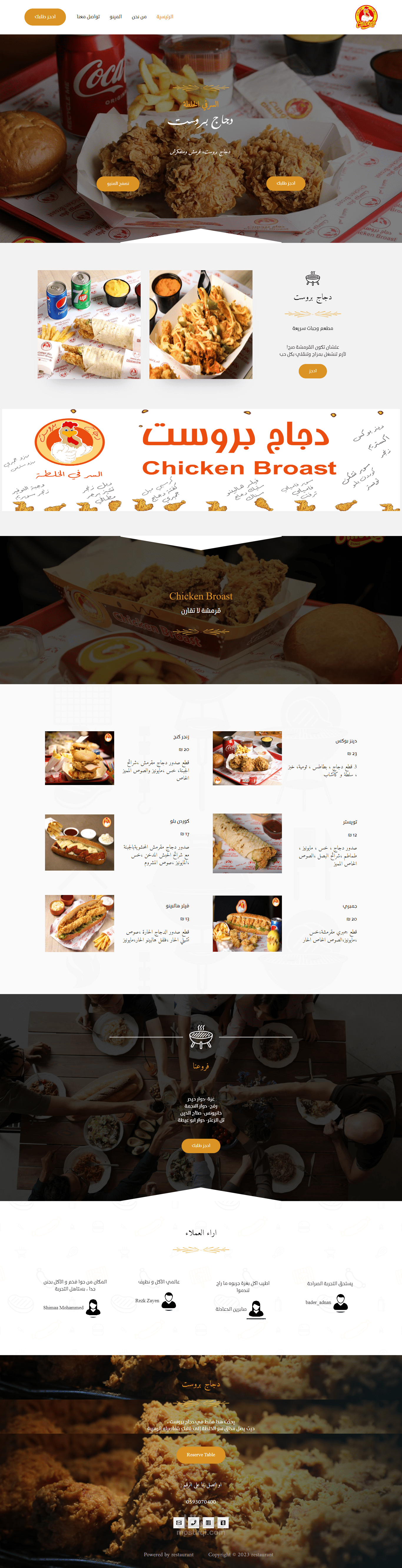Go to the الرئيسية nav link
The image size is (402, 1568).
tap(165, 17)
